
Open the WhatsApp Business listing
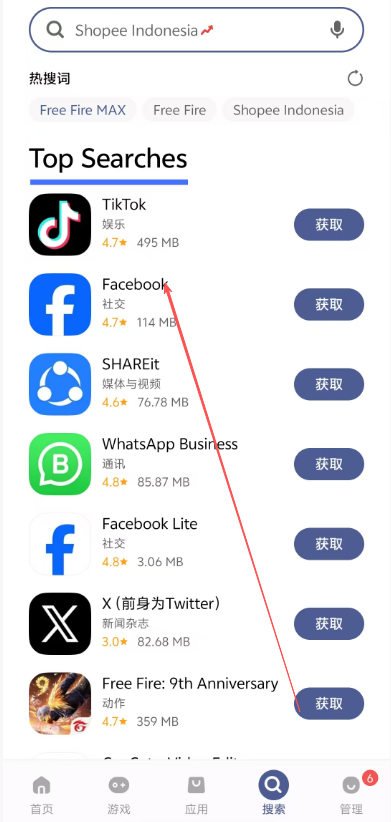(157, 464)
